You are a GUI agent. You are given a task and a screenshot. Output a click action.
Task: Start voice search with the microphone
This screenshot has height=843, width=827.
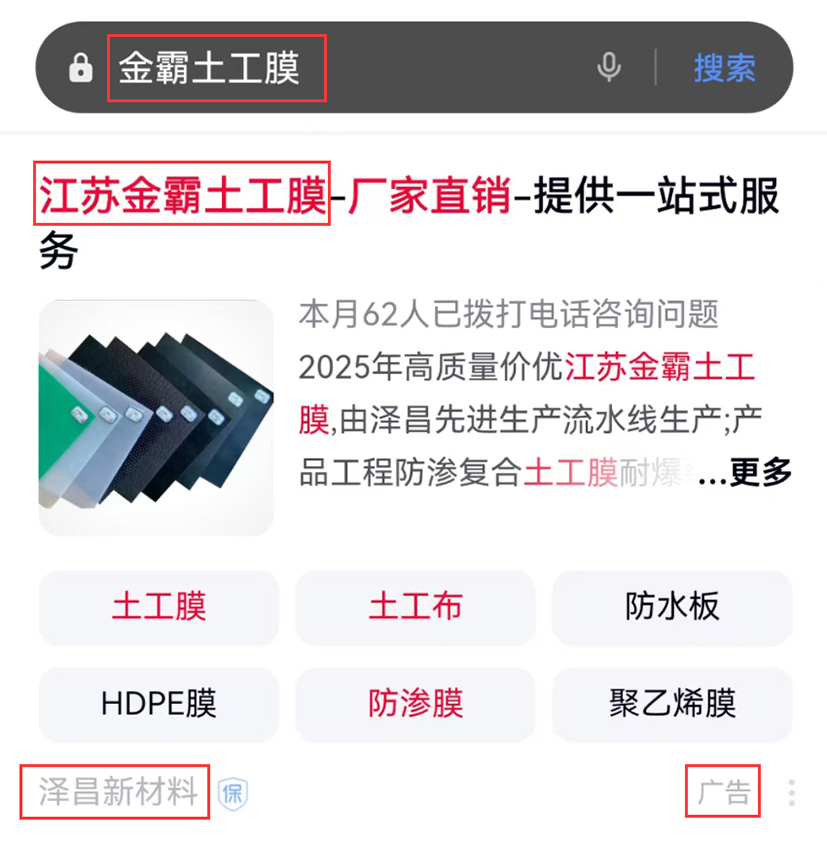coord(608,68)
